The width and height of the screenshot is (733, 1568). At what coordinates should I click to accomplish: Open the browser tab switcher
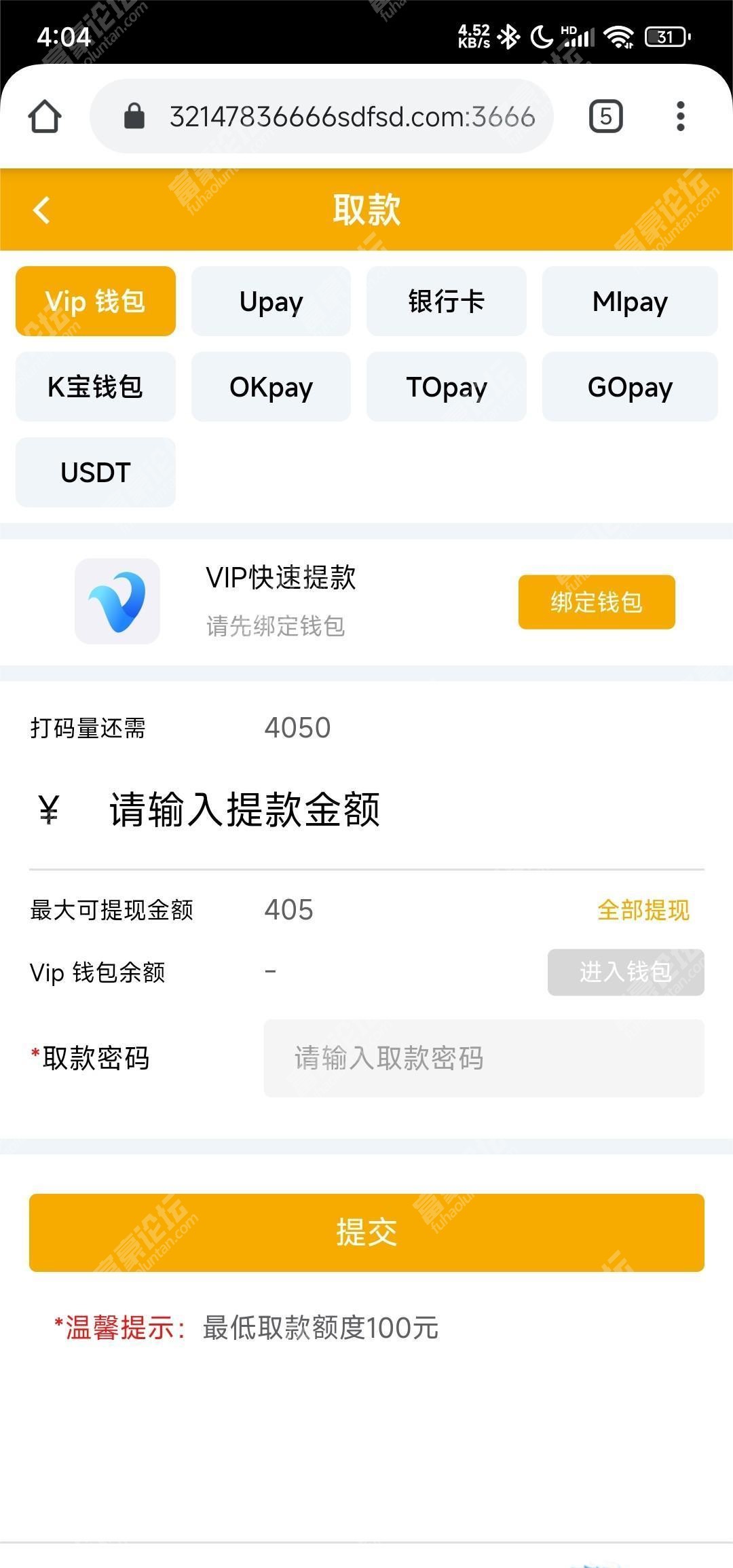[x=605, y=116]
